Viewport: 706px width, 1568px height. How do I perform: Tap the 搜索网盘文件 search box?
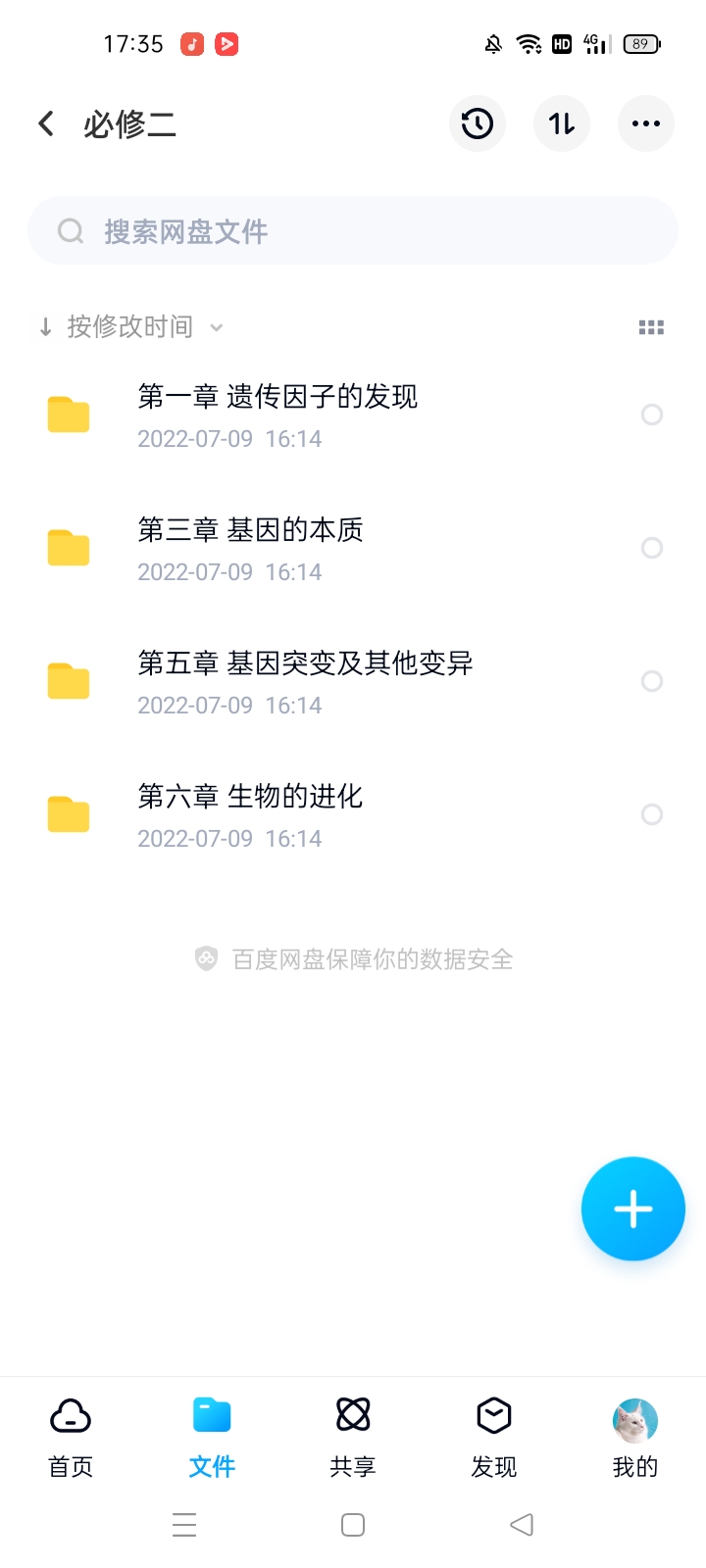click(352, 230)
